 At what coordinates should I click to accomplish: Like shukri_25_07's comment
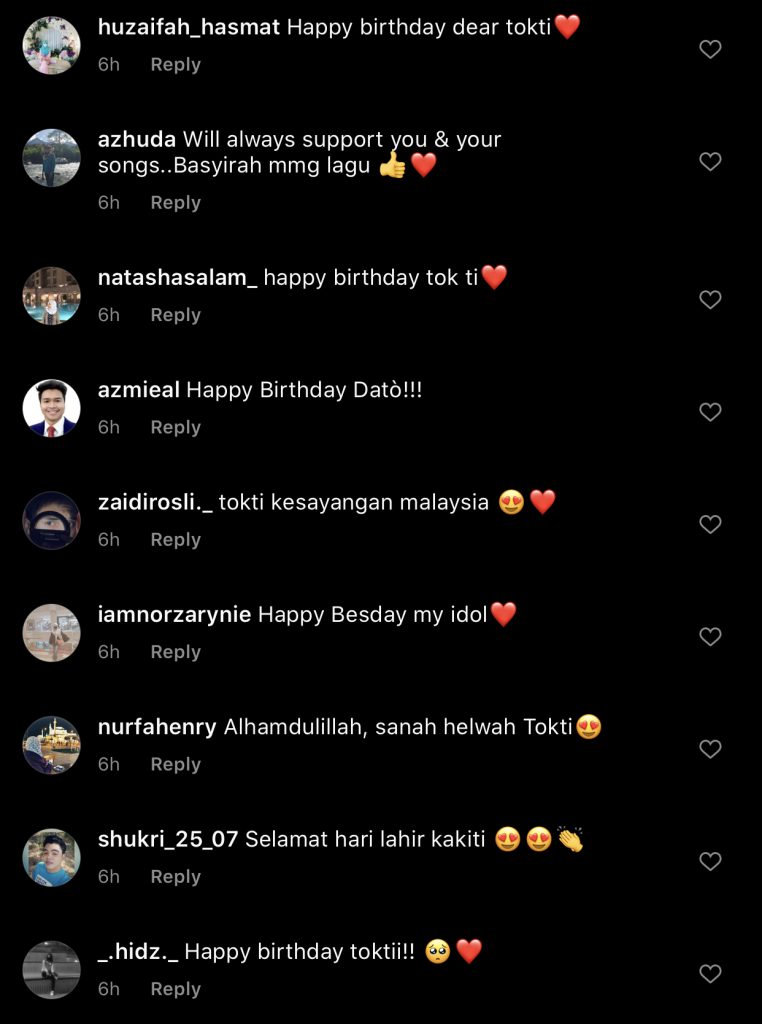coord(710,861)
